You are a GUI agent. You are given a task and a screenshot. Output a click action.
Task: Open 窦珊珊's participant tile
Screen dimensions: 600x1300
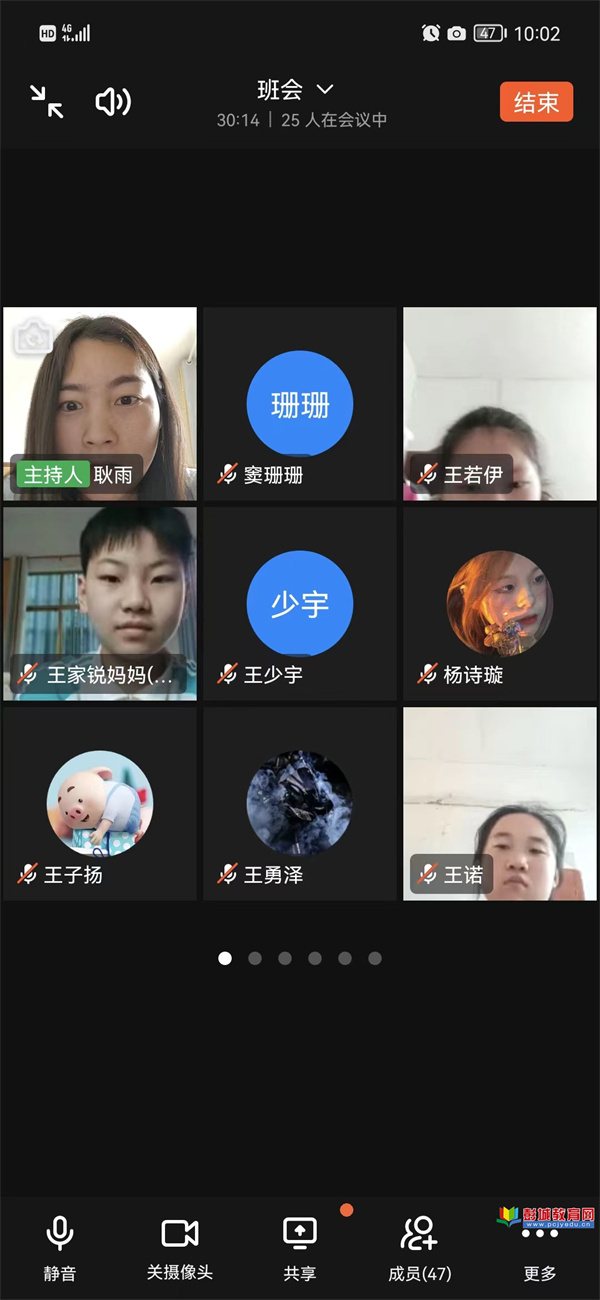tap(300, 403)
